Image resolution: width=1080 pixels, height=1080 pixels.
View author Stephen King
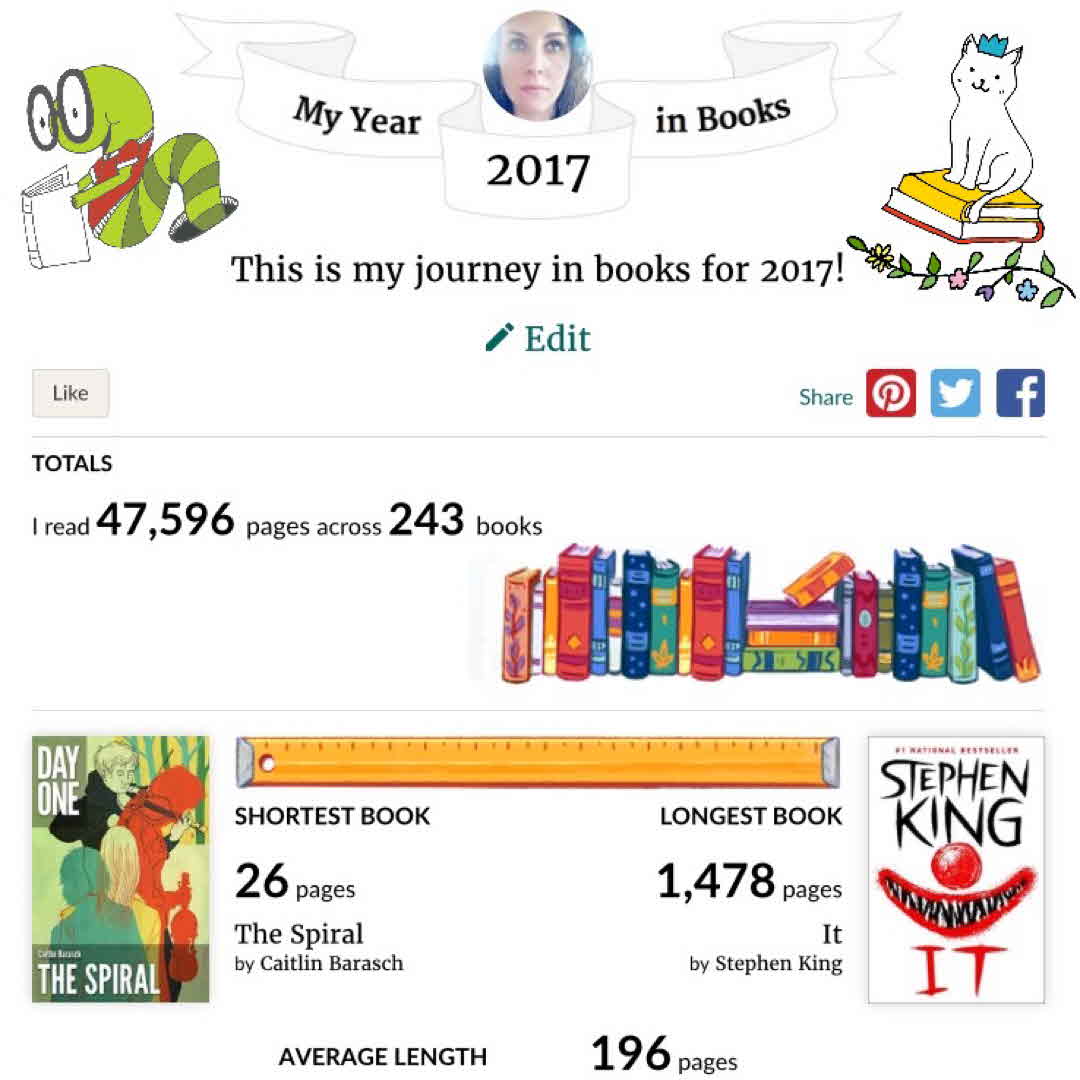(x=778, y=965)
